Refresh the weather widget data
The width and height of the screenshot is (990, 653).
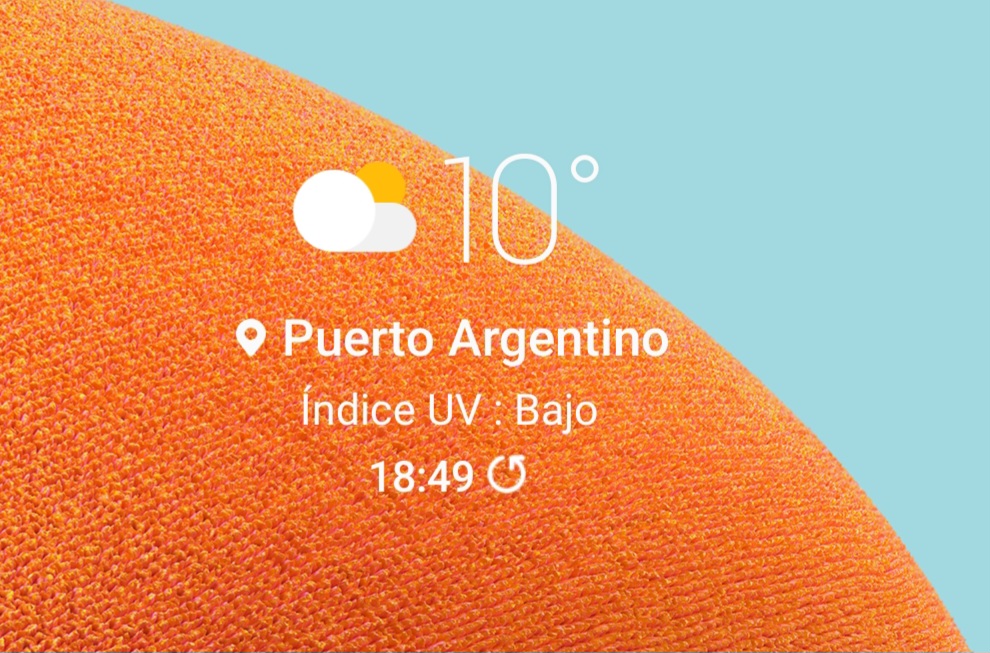[506, 477]
